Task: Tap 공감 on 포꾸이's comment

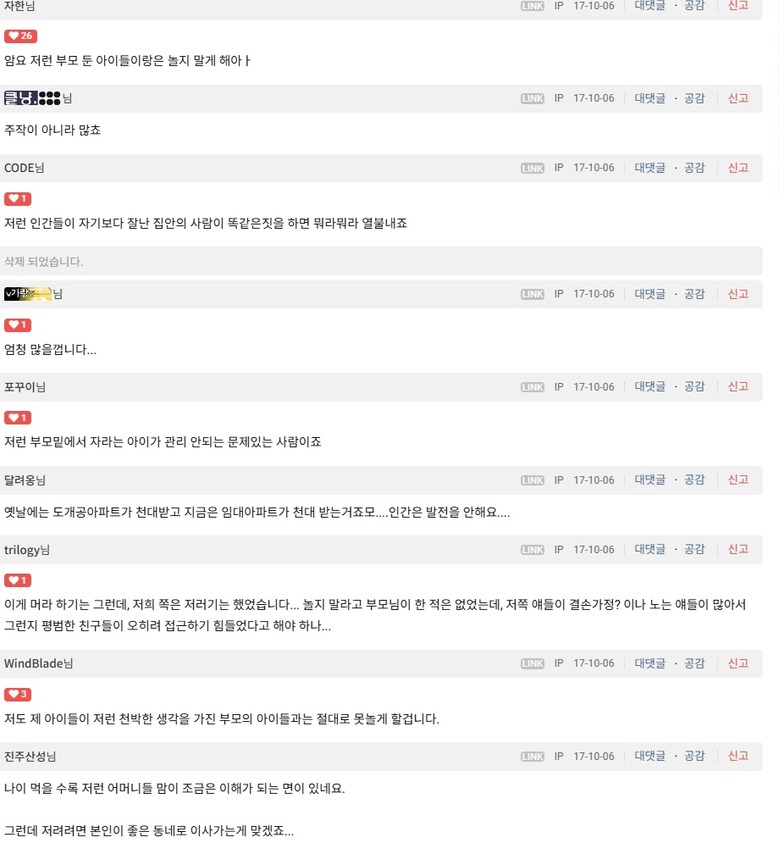Action: pyautogui.click(x=694, y=386)
